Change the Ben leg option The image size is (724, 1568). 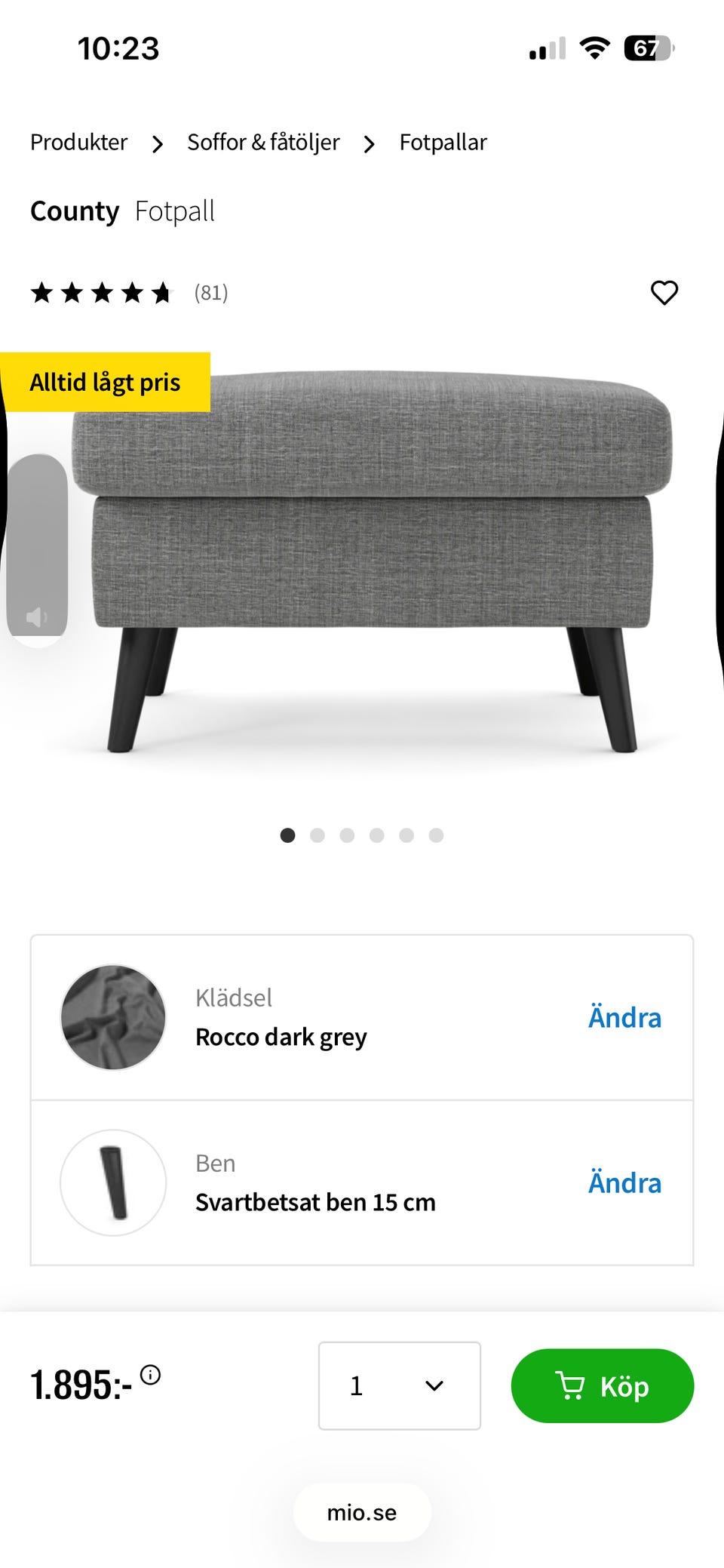(624, 1182)
